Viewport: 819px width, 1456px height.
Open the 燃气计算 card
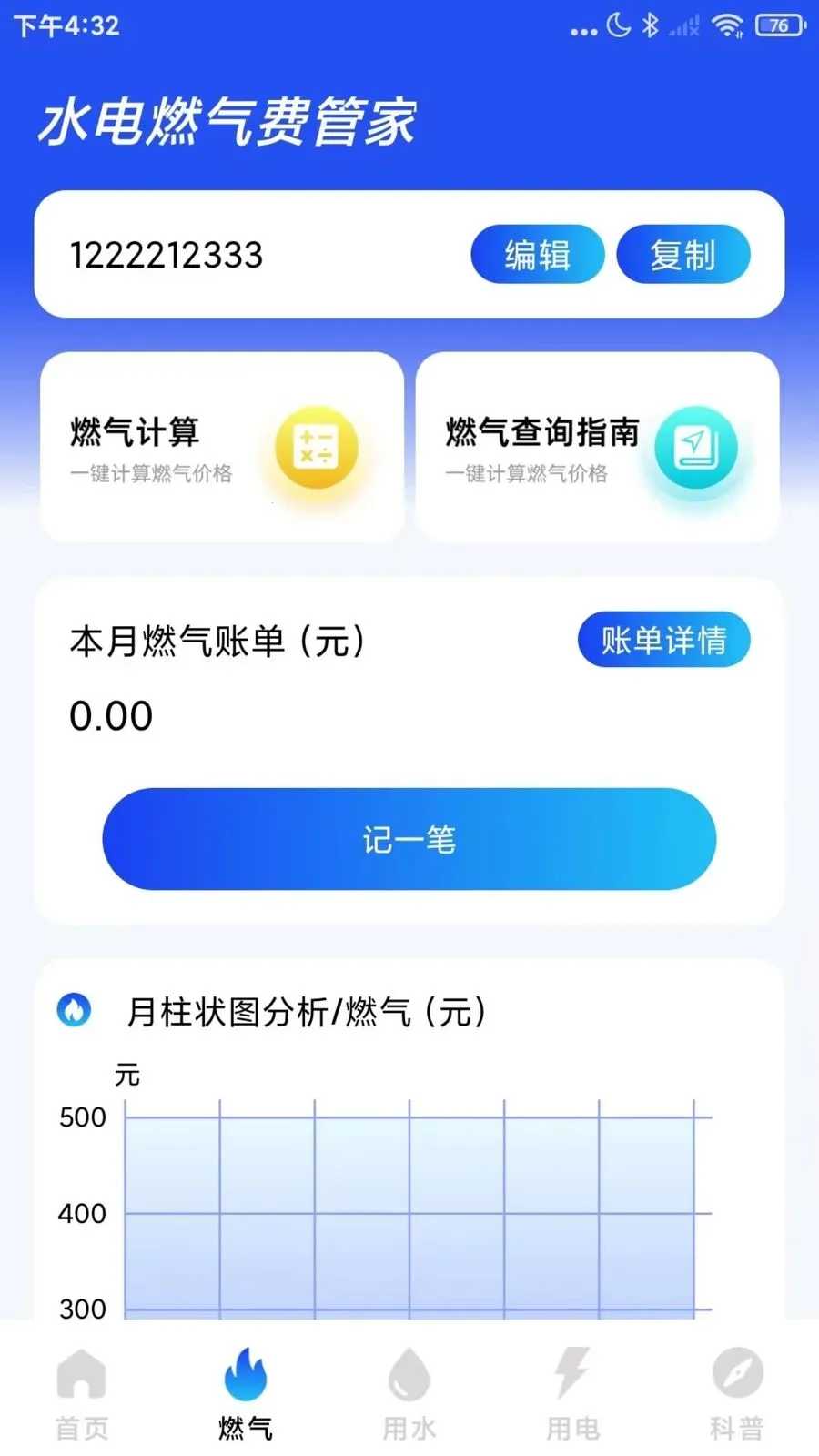point(221,444)
